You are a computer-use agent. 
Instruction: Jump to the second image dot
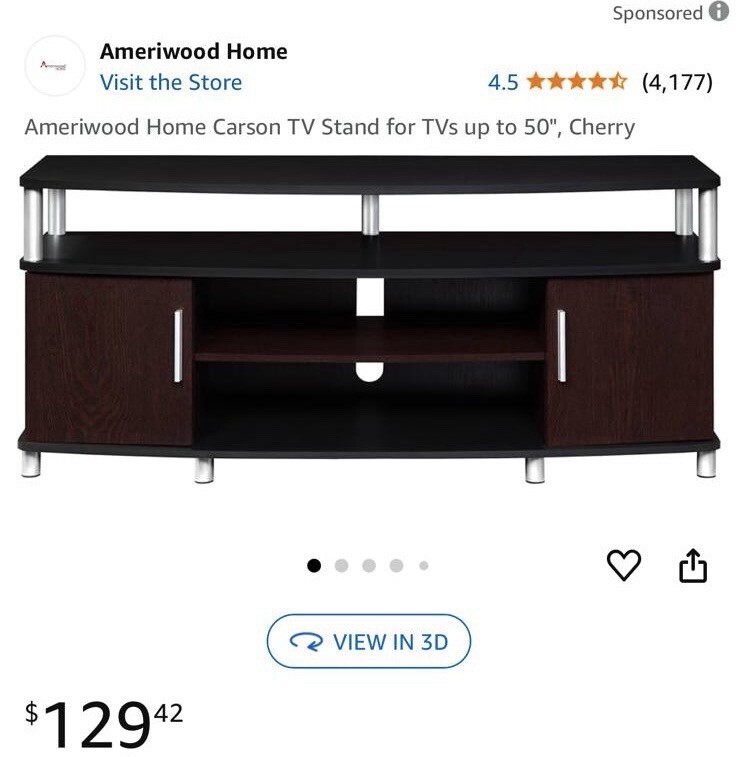pyautogui.click(x=341, y=566)
